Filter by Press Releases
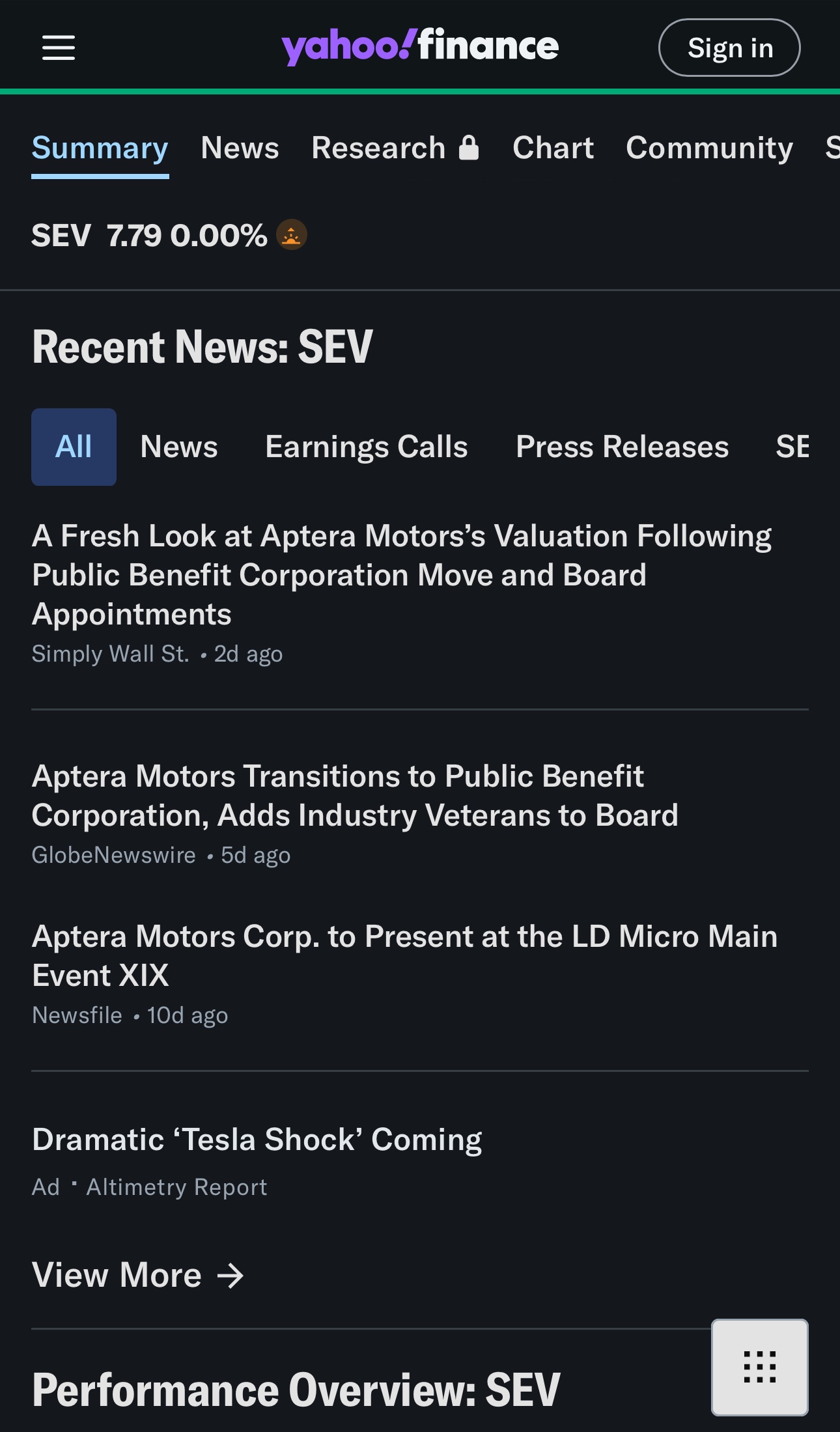Image resolution: width=840 pixels, height=1432 pixels. click(622, 447)
